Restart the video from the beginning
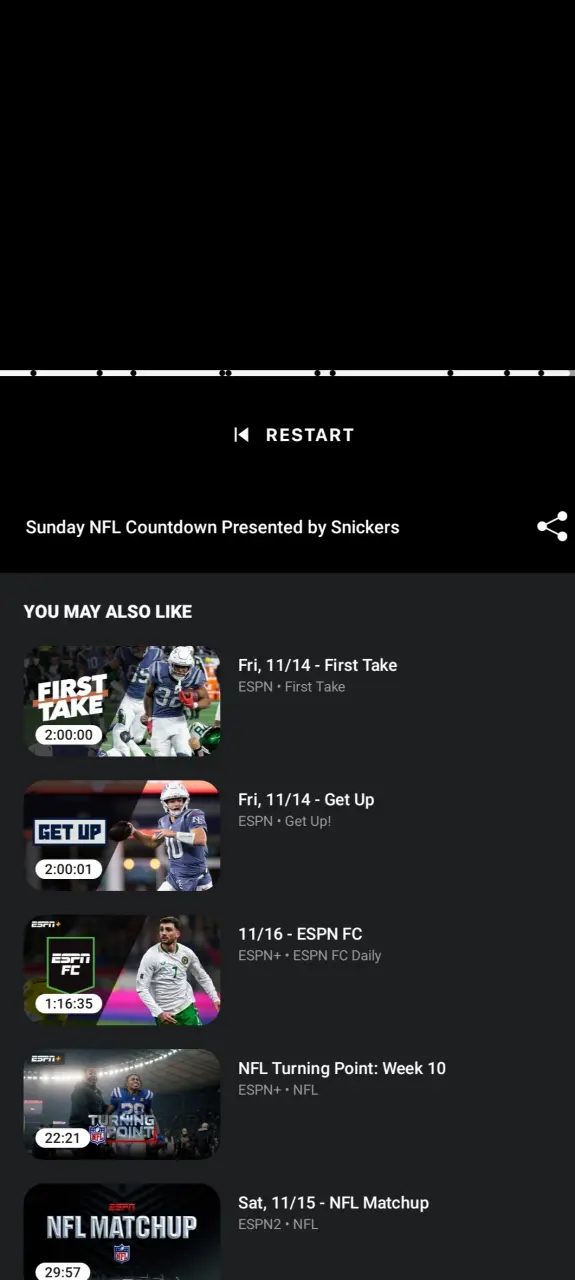Viewport: 575px width, 1280px height. click(294, 435)
